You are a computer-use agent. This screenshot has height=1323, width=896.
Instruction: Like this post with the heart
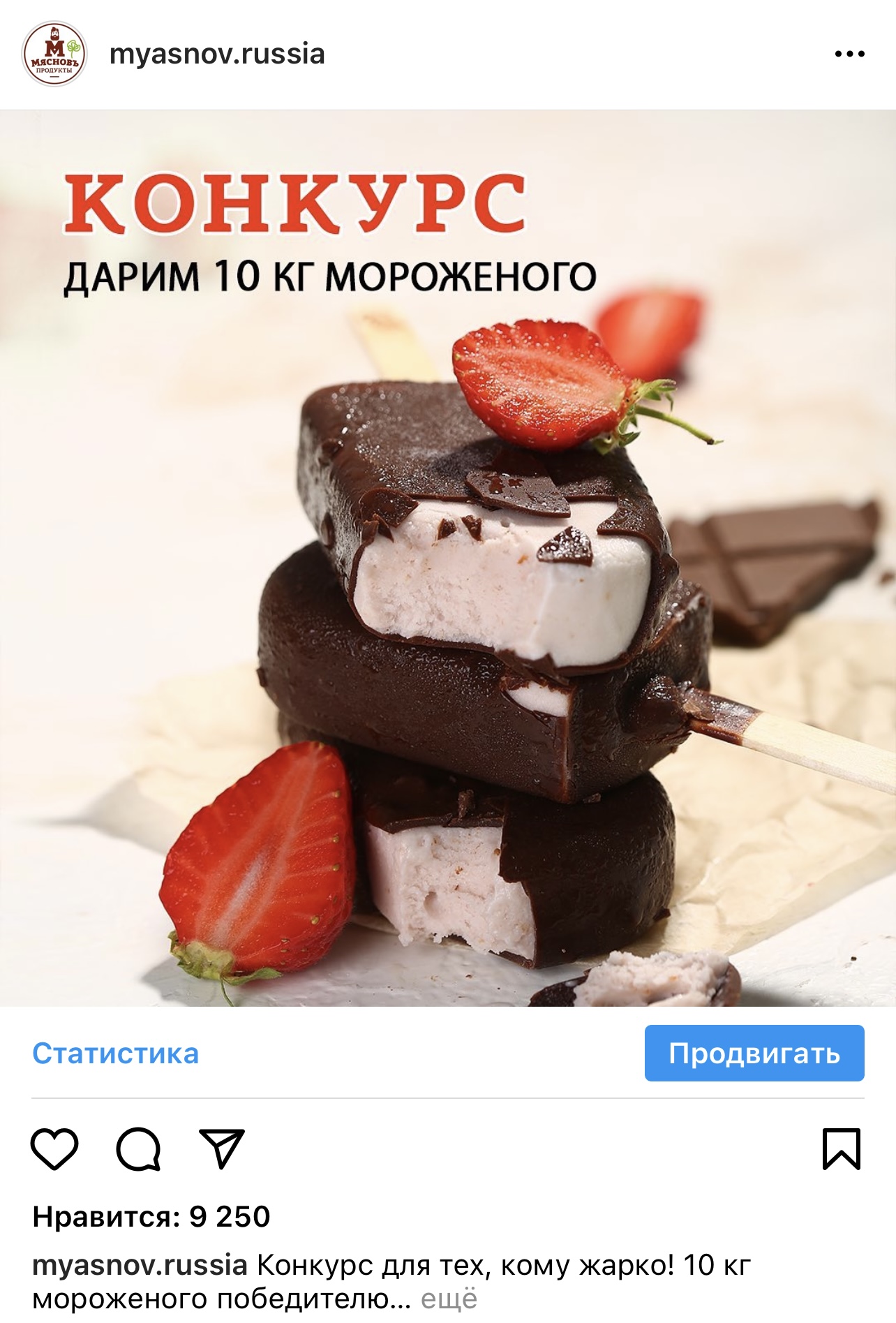click(x=54, y=1148)
